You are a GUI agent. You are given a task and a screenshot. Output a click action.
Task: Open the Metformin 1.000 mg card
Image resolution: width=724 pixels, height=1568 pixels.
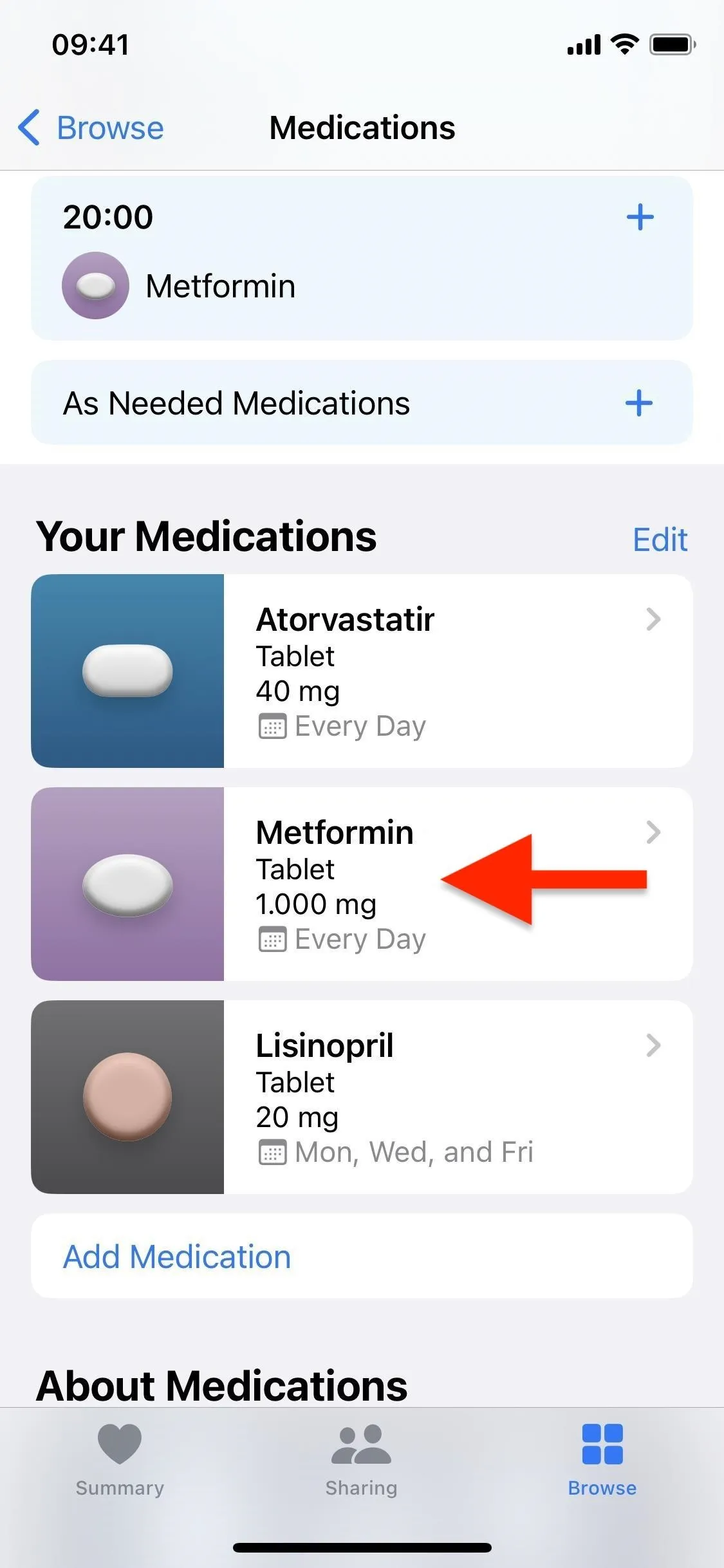(x=362, y=884)
